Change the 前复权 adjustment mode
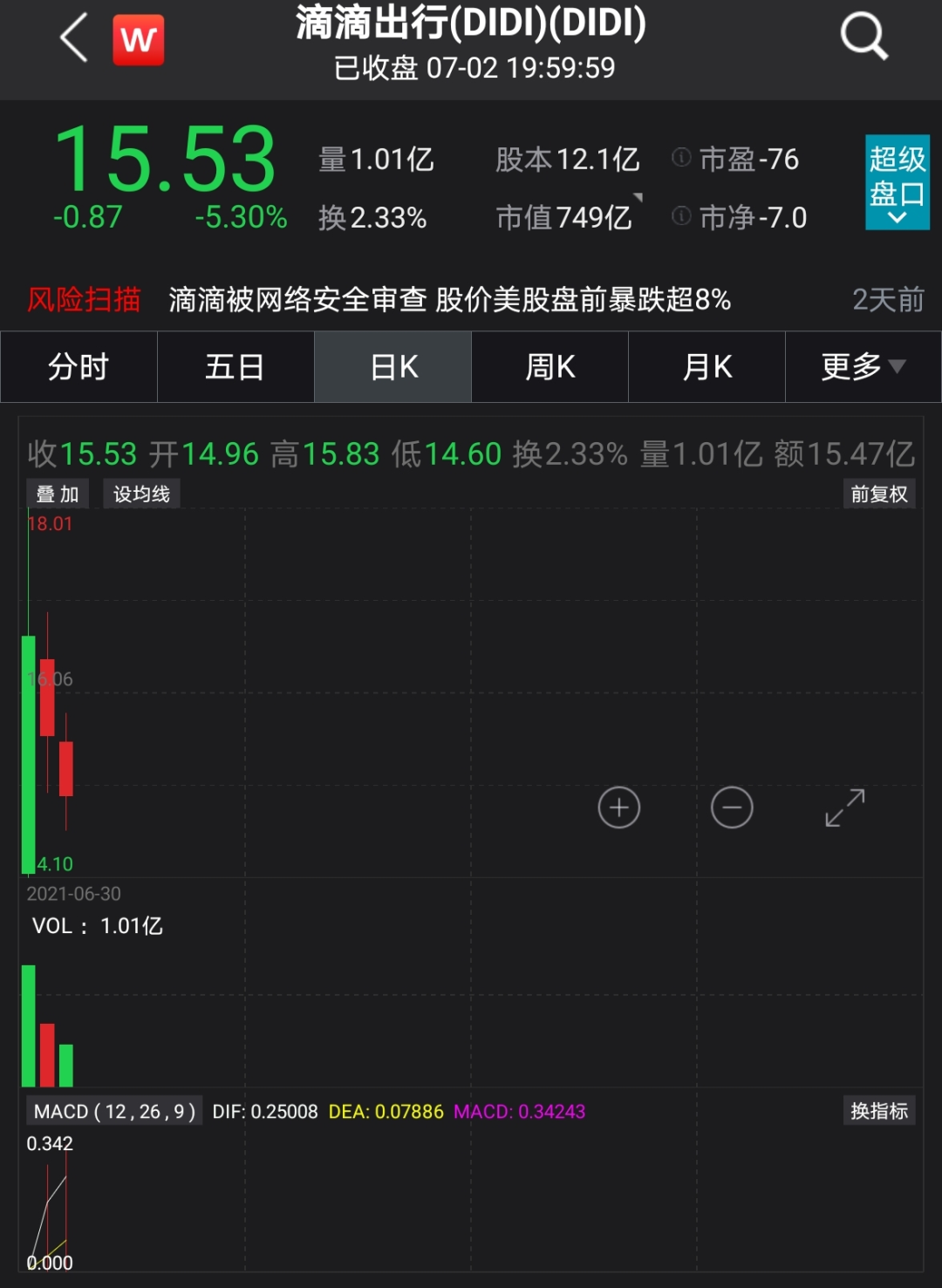 [x=878, y=494]
